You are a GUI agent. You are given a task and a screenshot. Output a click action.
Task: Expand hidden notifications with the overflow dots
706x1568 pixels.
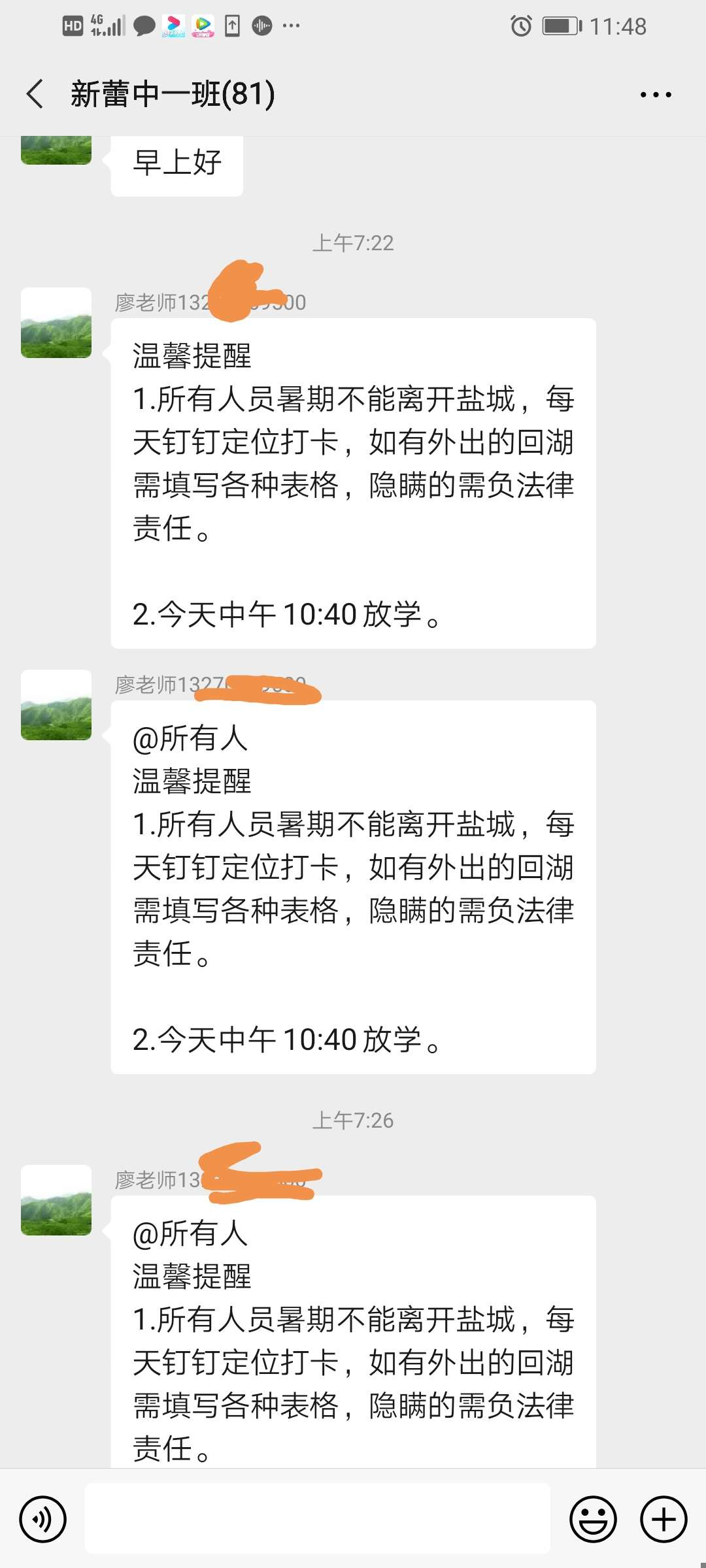(290, 26)
